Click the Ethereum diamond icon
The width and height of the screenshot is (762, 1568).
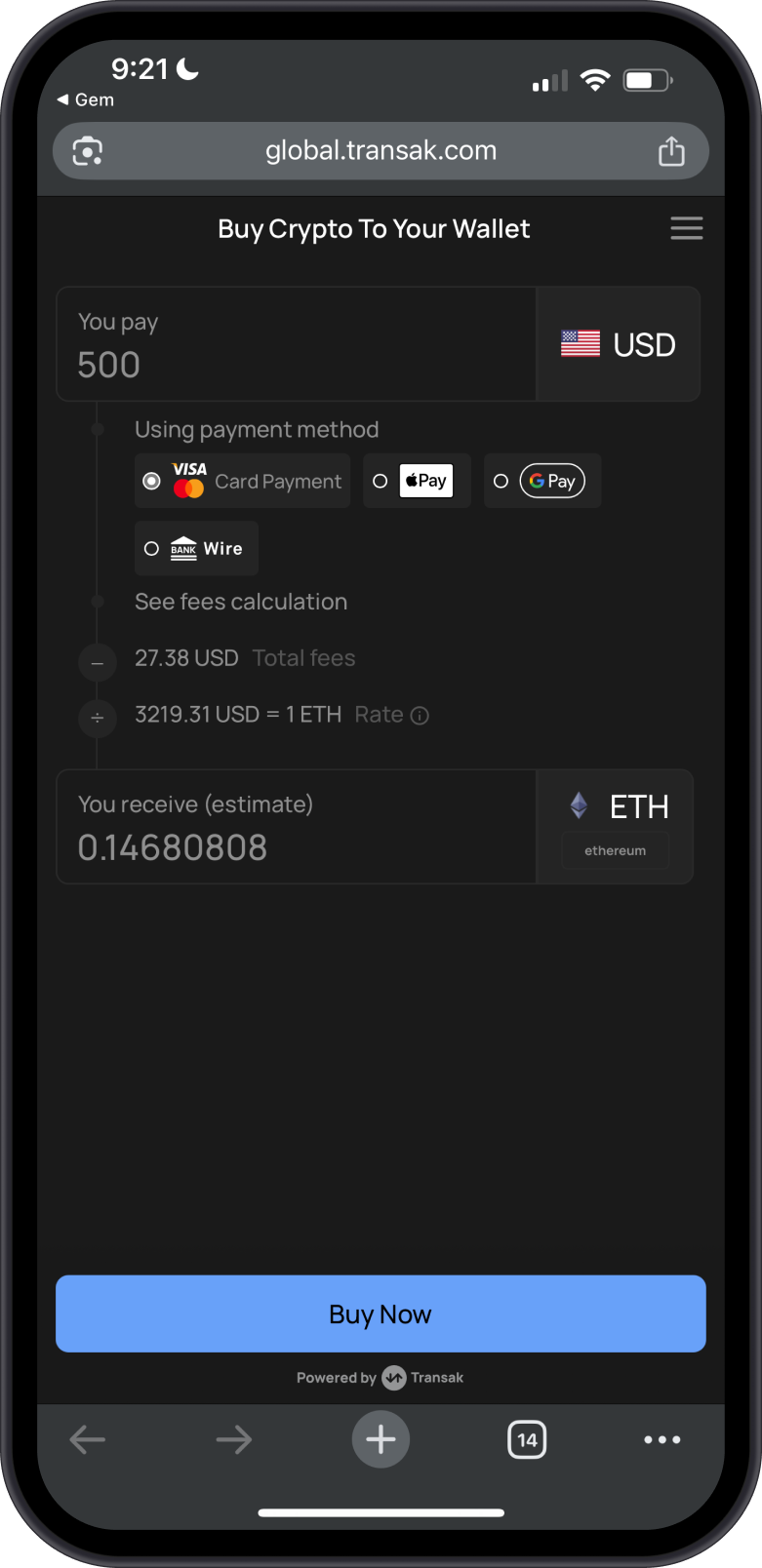pyautogui.click(x=579, y=804)
